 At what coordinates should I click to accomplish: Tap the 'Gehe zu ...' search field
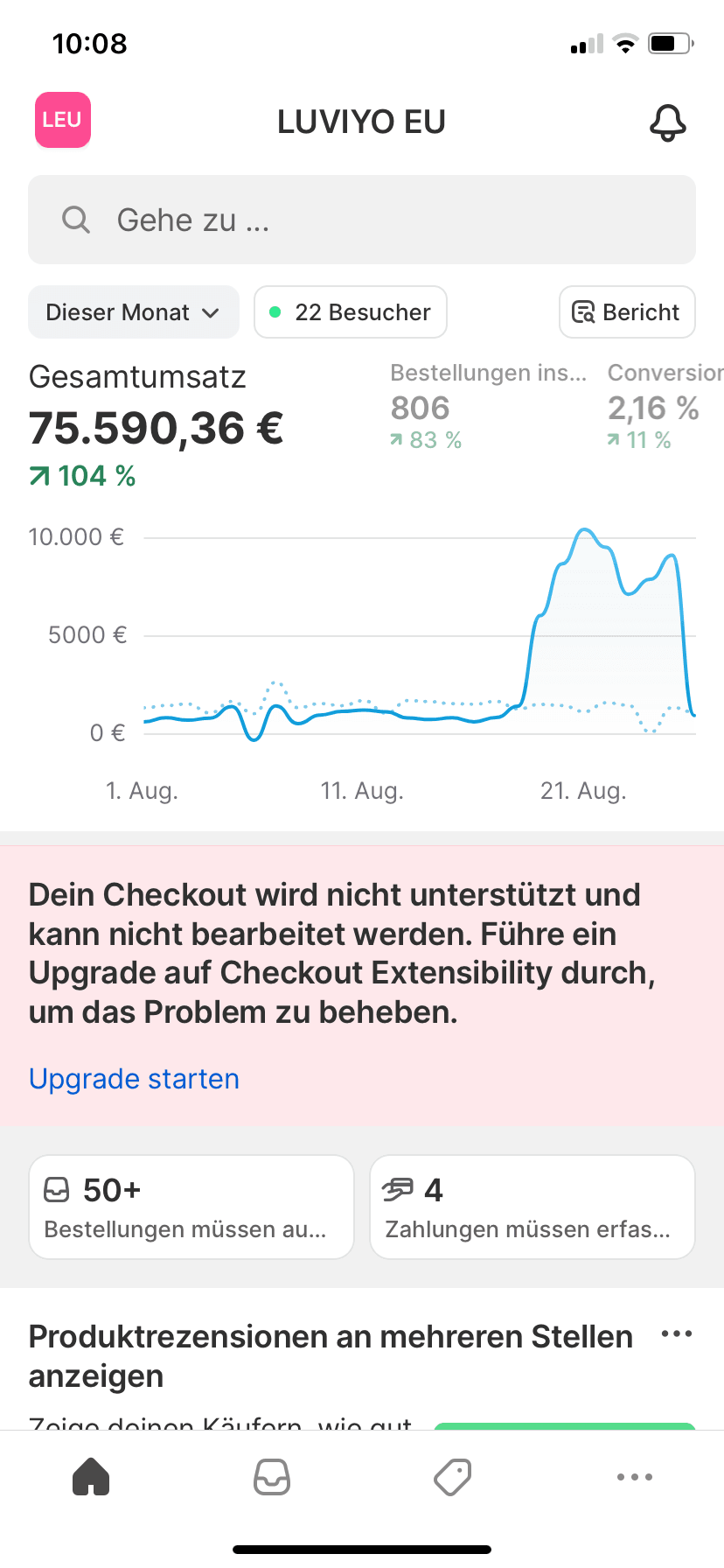[x=362, y=220]
